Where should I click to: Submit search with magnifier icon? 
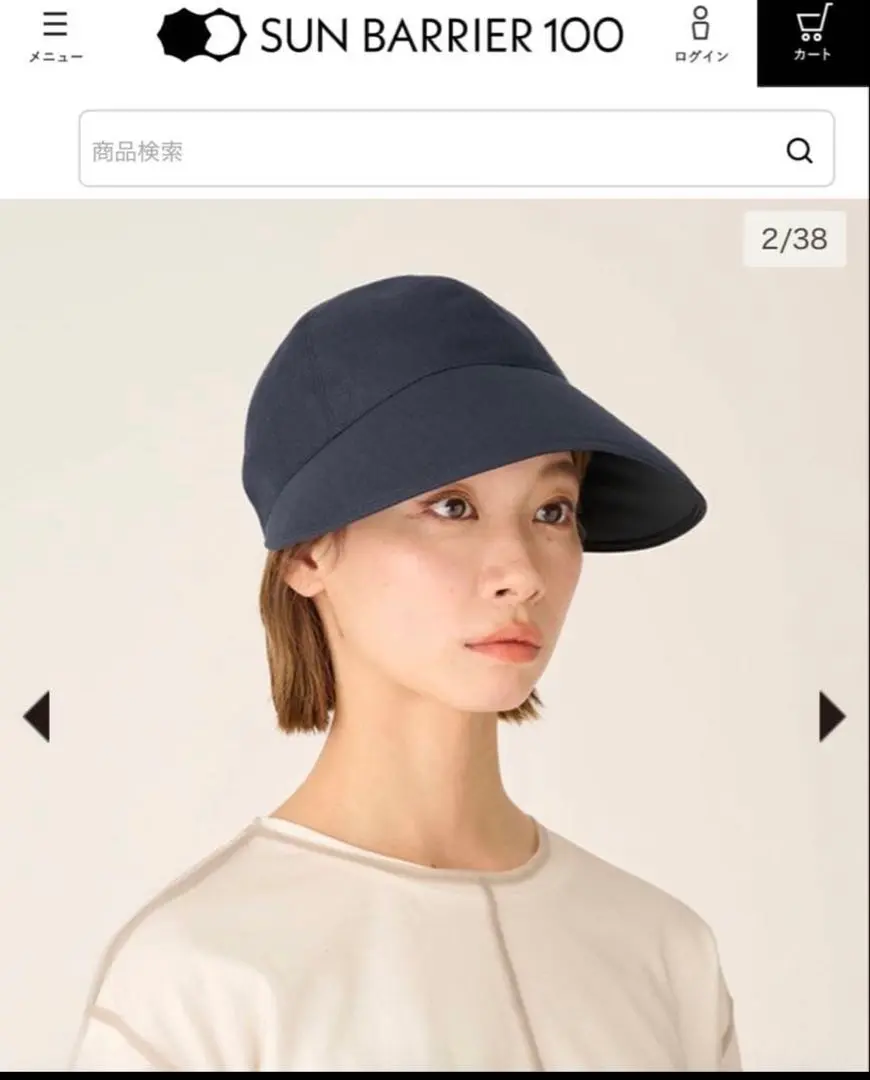point(799,150)
